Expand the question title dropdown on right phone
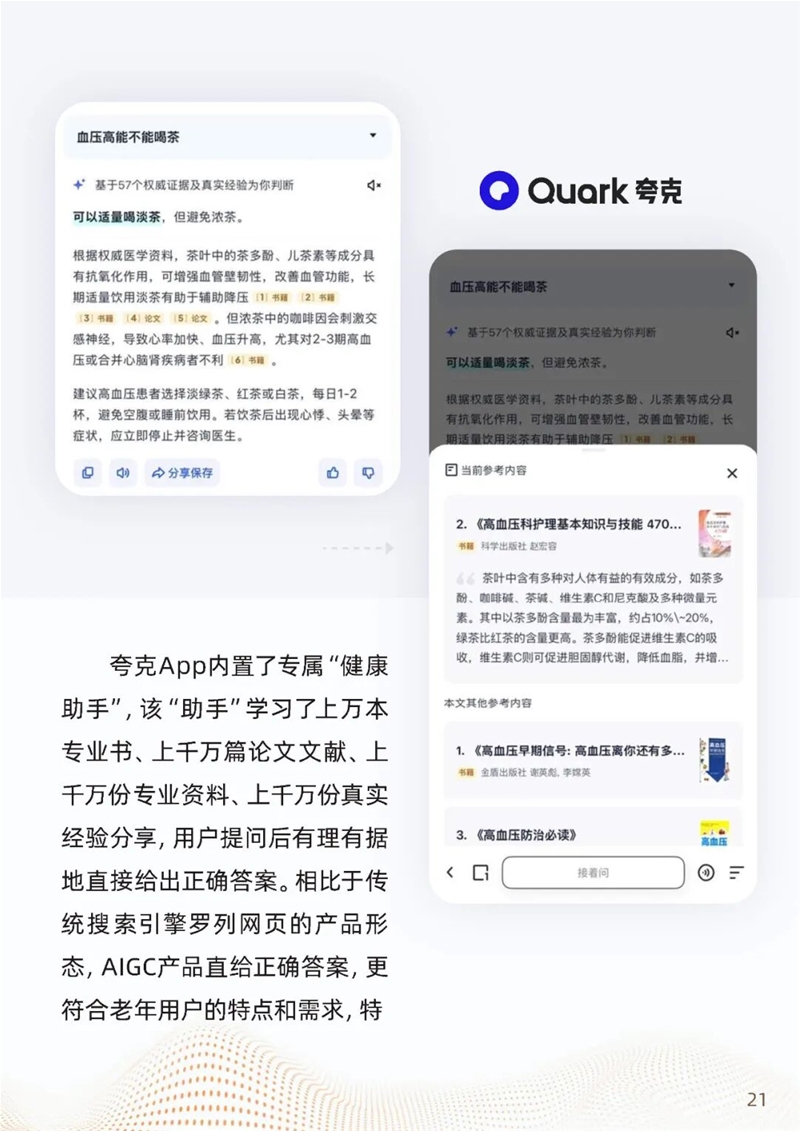This screenshot has height=1131, width=800. [731, 286]
